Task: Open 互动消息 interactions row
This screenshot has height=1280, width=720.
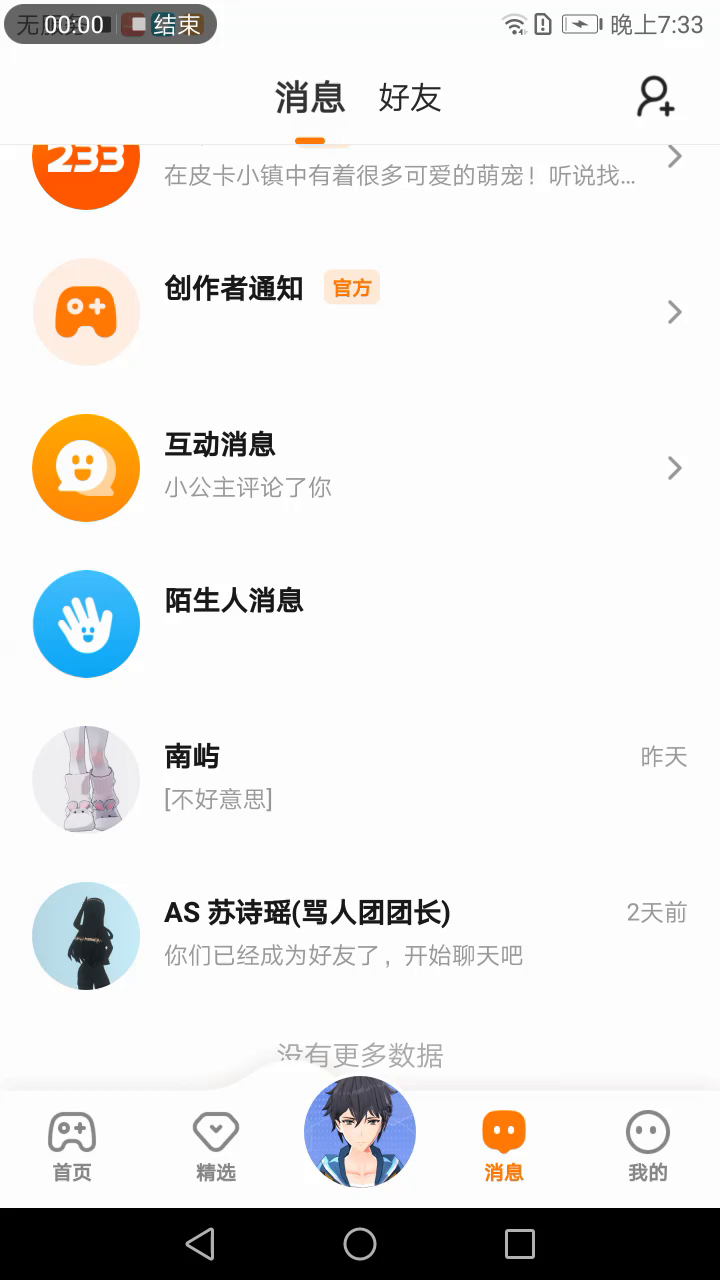Action: (x=360, y=468)
